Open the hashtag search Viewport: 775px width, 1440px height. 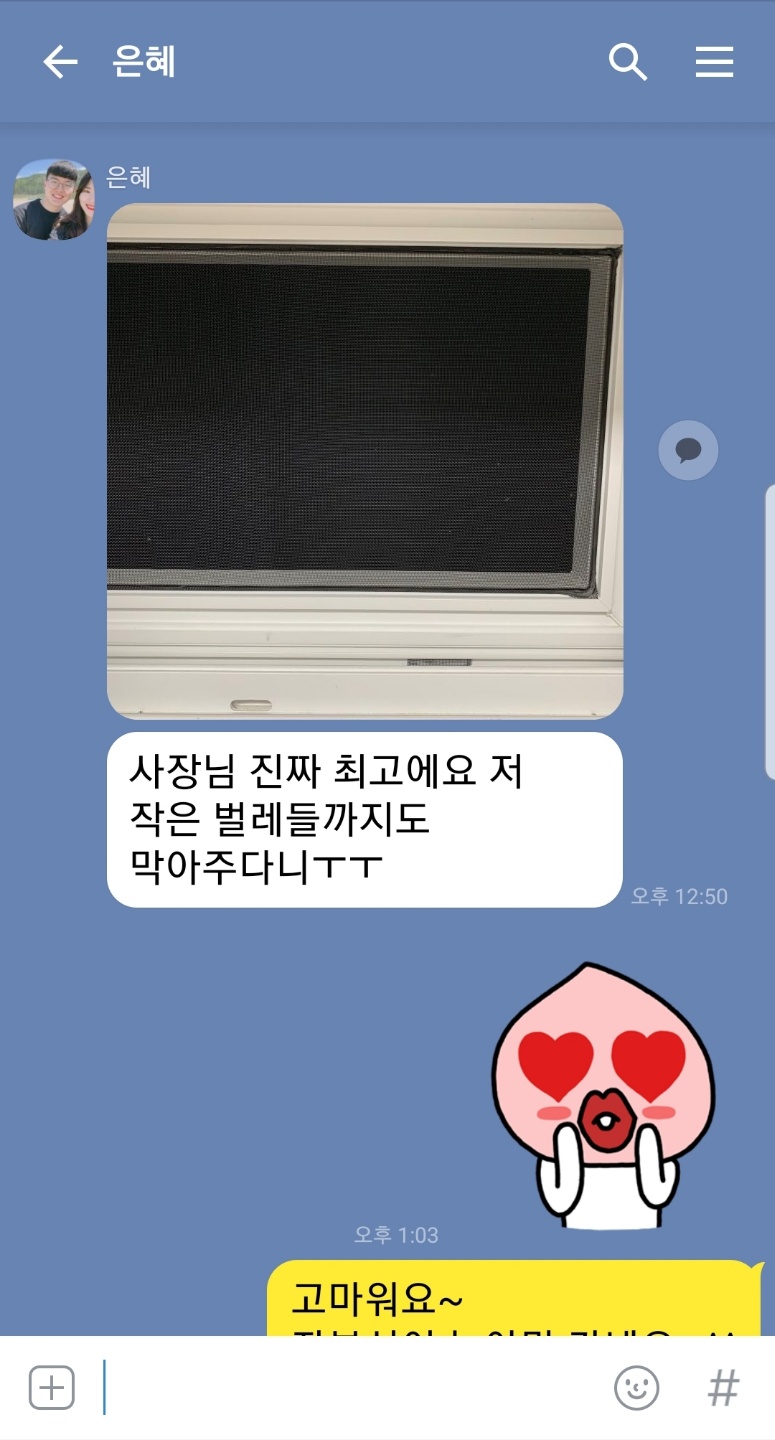723,1388
